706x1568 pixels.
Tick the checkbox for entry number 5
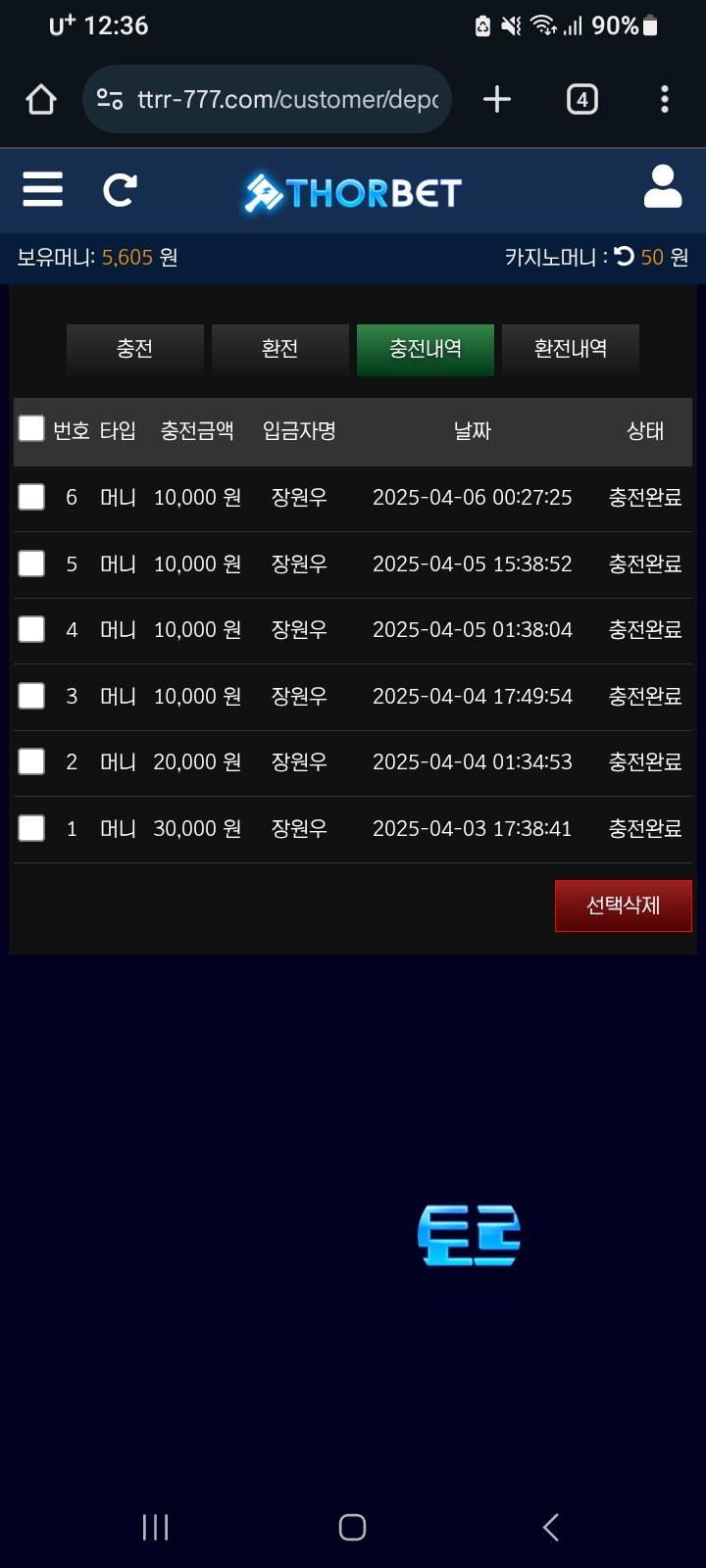point(31,563)
